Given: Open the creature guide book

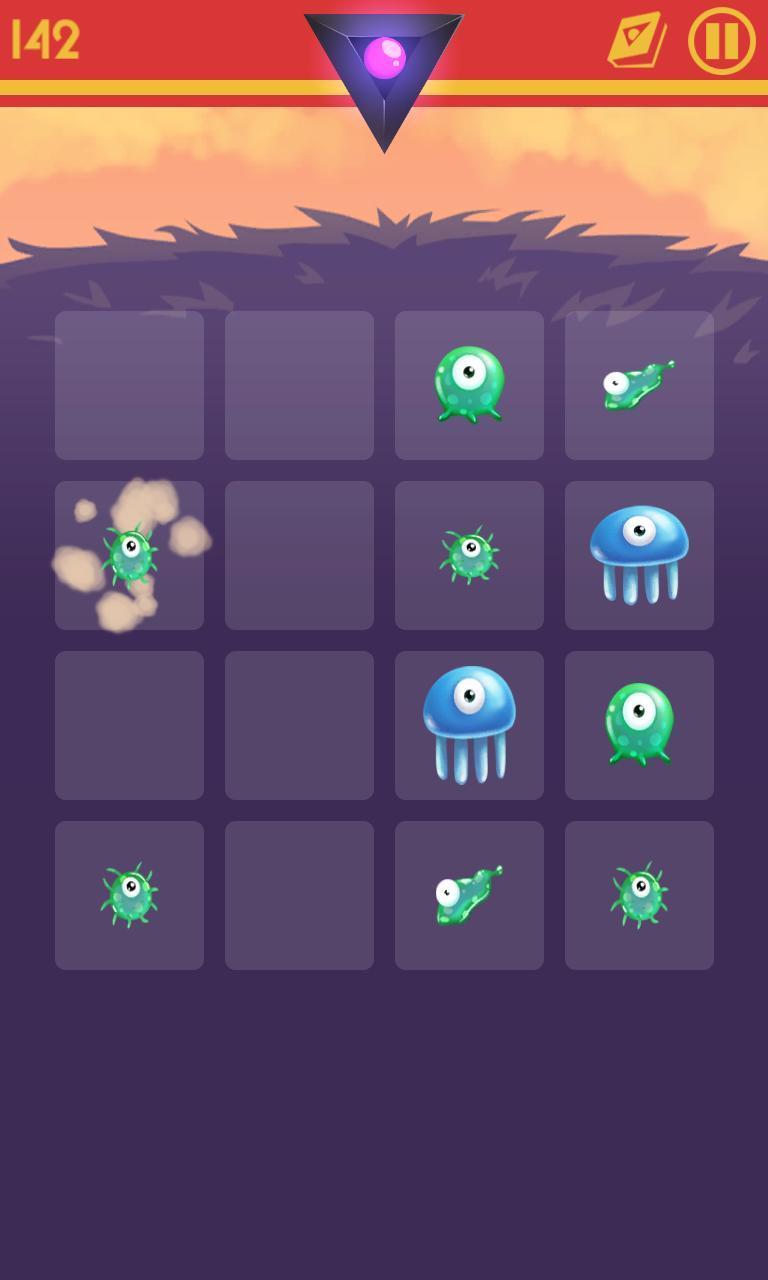Looking at the screenshot, I should (x=637, y=41).
